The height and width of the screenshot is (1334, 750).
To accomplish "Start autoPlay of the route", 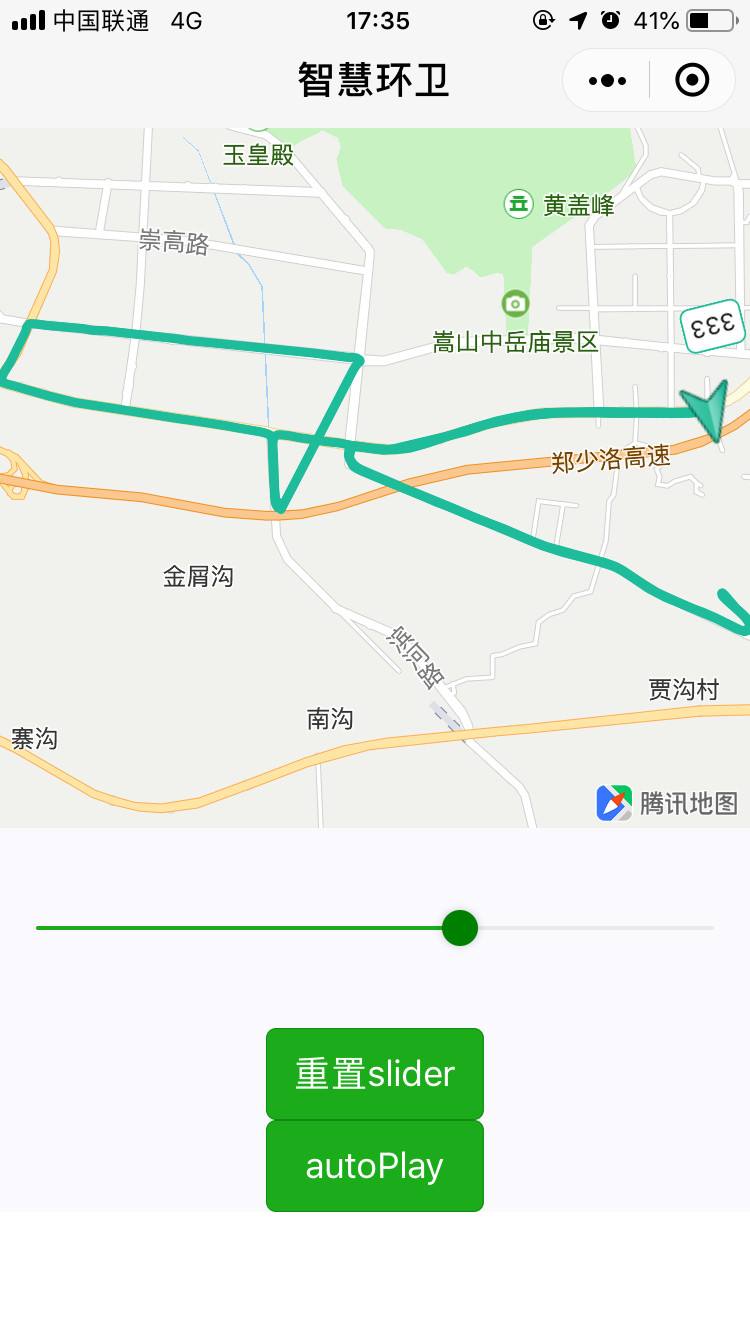I will click(x=375, y=1166).
